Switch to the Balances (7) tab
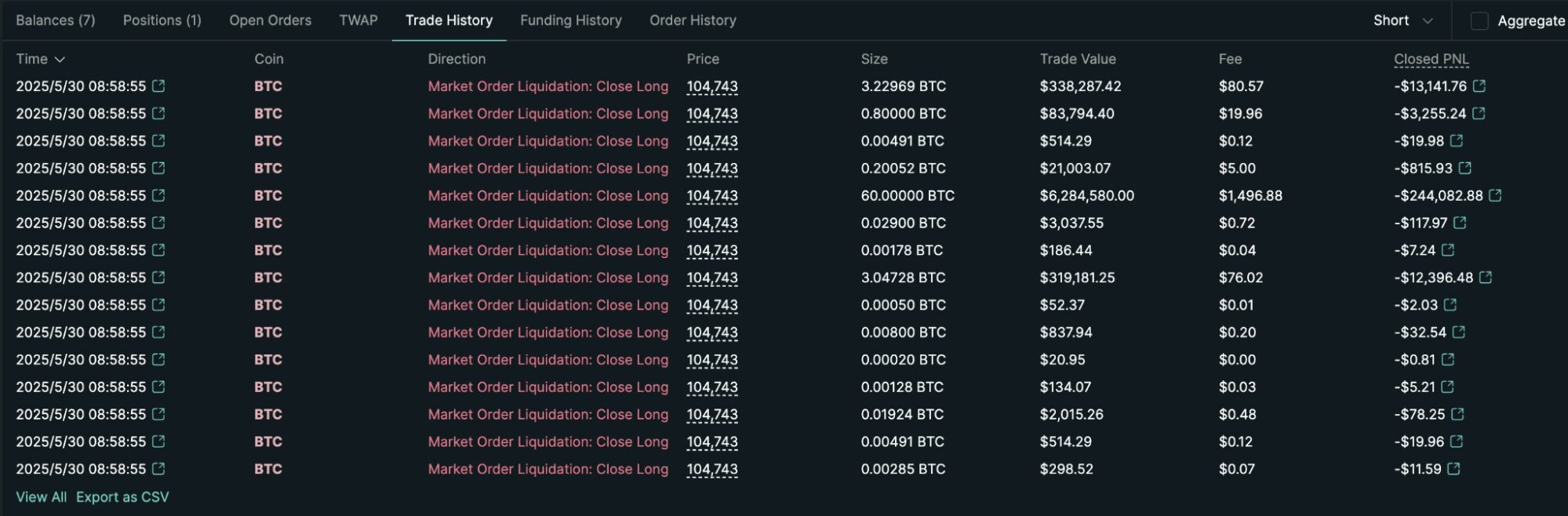The width and height of the screenshot is (1568, 516). (55, 20)
